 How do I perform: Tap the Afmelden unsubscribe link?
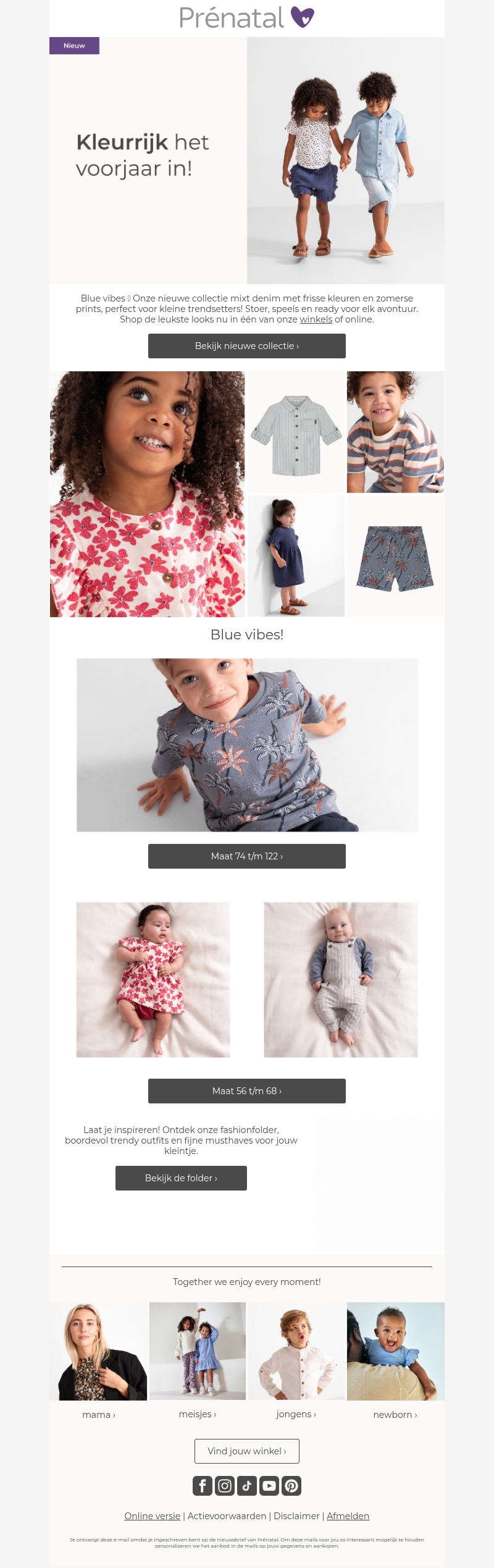pos(348,1516)
